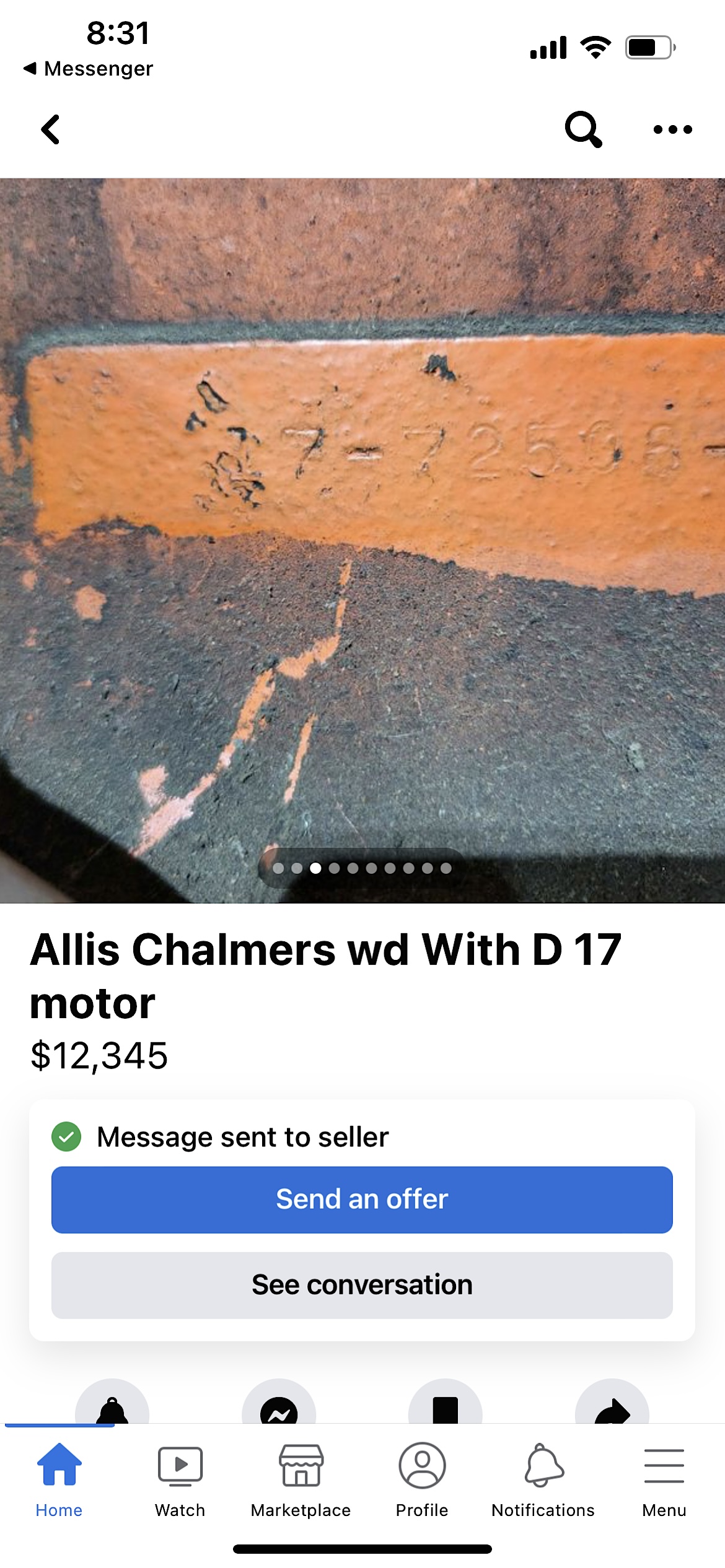The height and width of the screenshot is (1568, 725).
Task: Open the three-dot overflow menu
Action: click(x=672, y=129)
